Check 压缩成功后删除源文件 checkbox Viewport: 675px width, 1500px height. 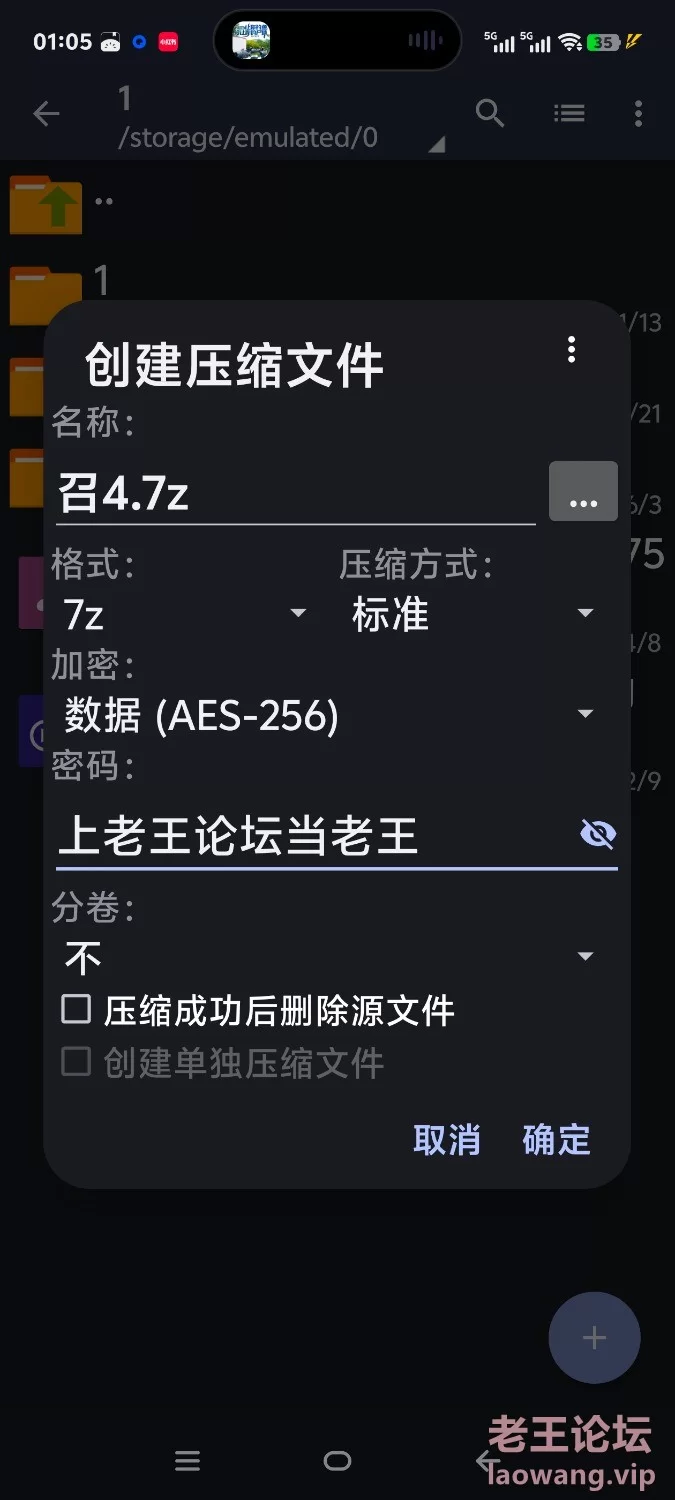click(x=76, y=1009)
